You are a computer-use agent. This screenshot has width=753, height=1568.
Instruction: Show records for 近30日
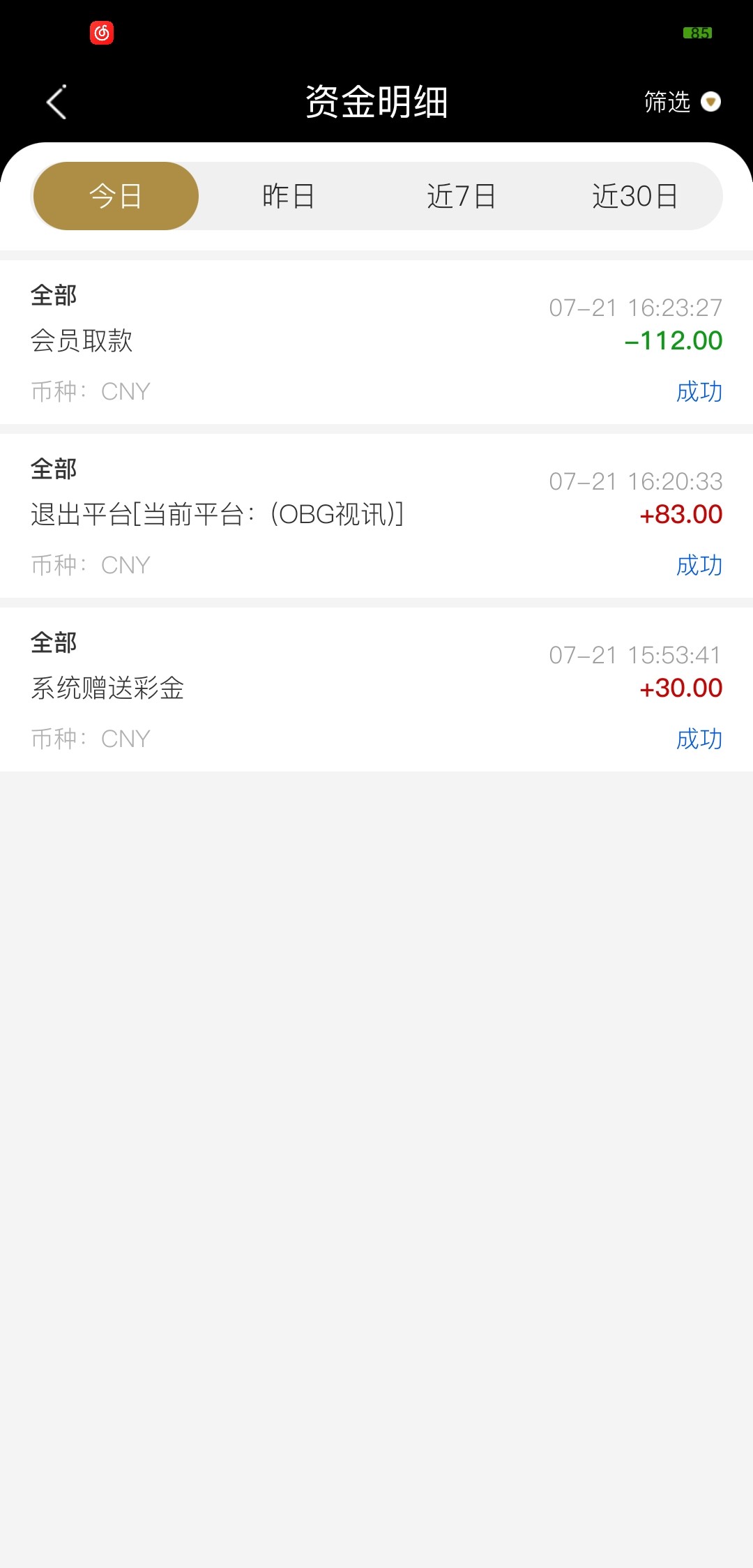[x=635, y=196]
